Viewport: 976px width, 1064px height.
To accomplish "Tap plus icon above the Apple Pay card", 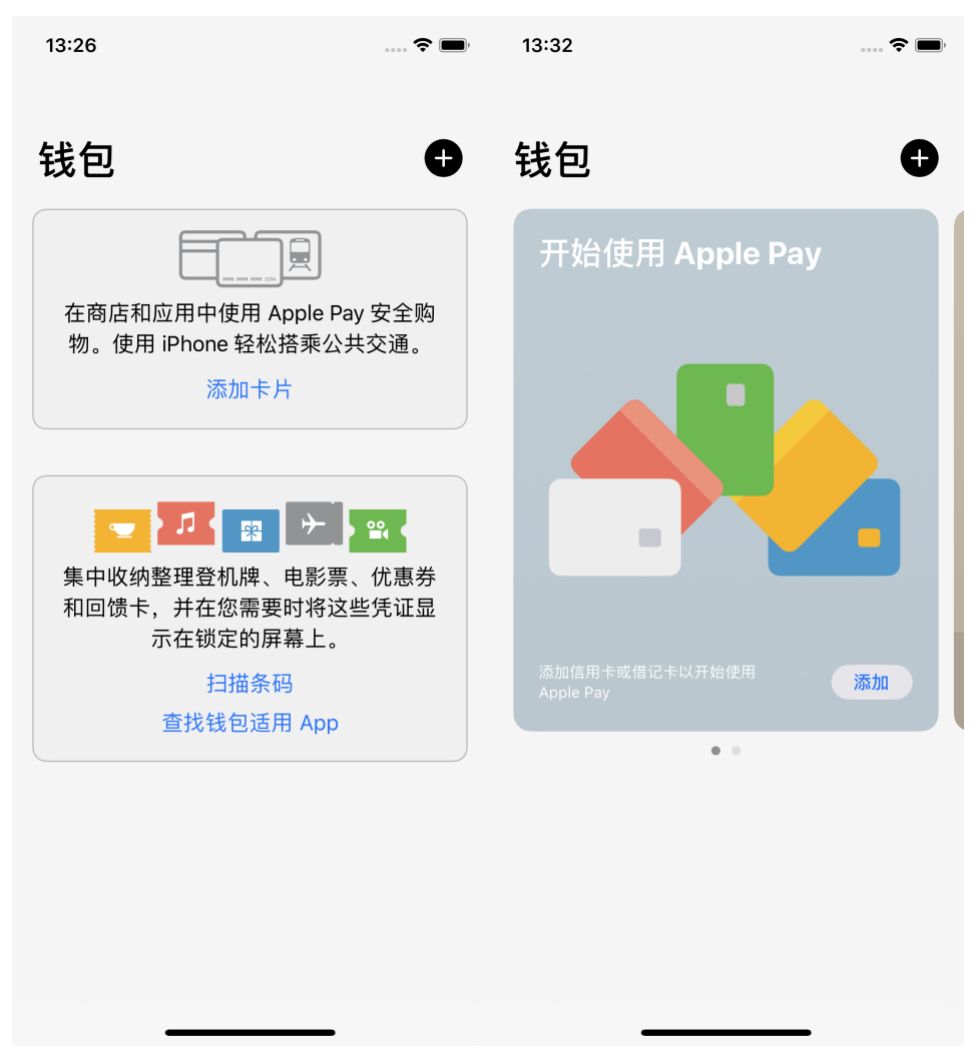I will pyautogui.click(x=919, y=158).
